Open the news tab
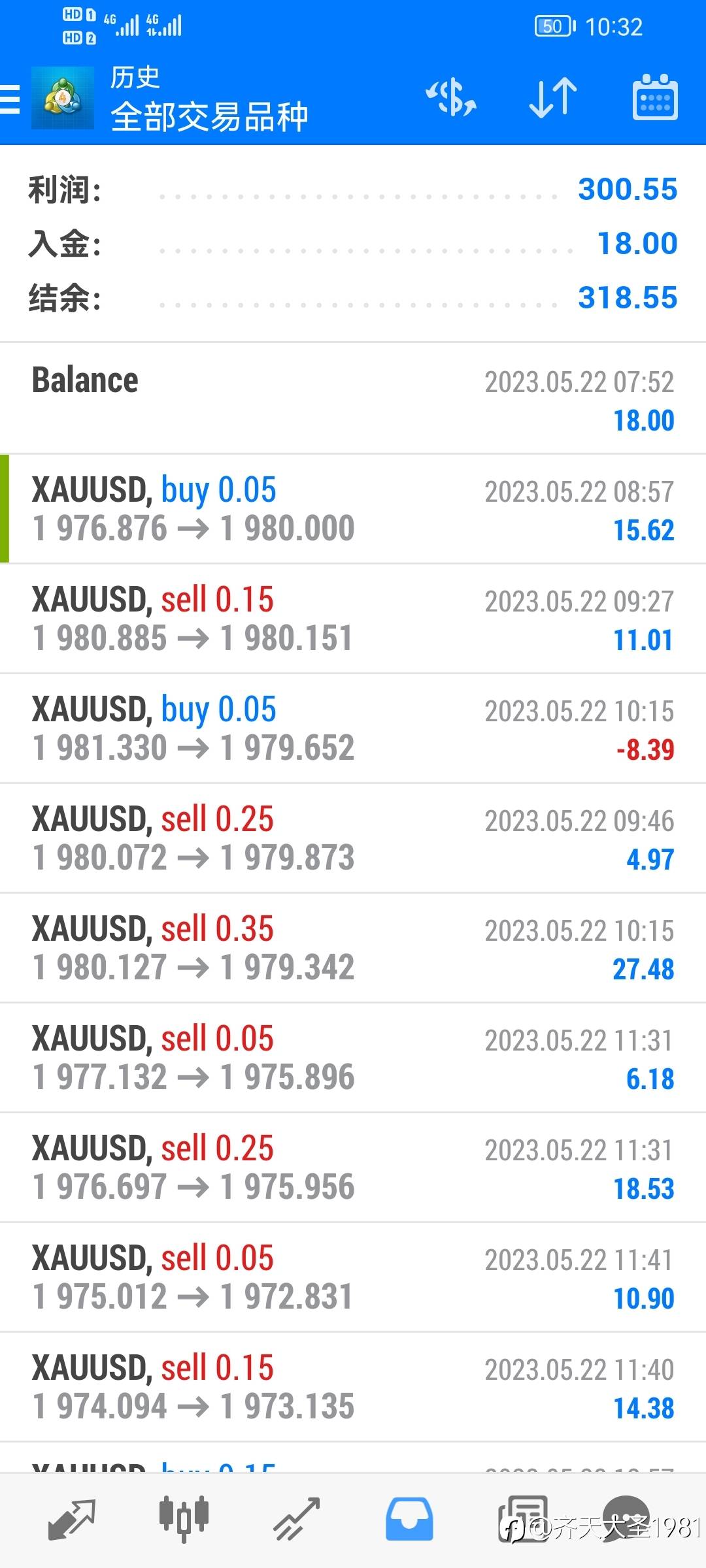 (522, 1518)
